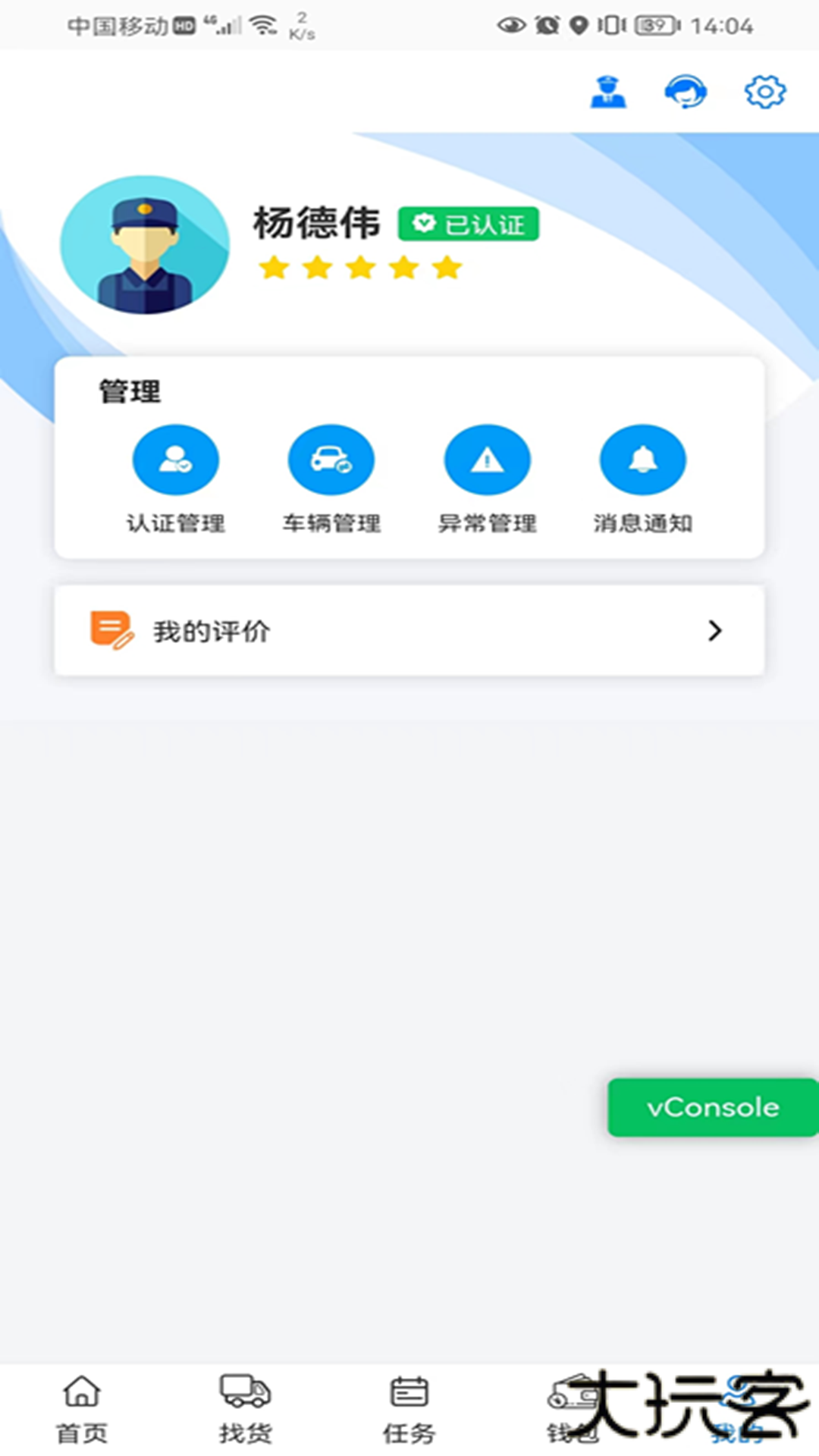This screenshot has width=819, height=1456.
Task: Tap the username 杨德伟
Action: [x=316, y=224]
